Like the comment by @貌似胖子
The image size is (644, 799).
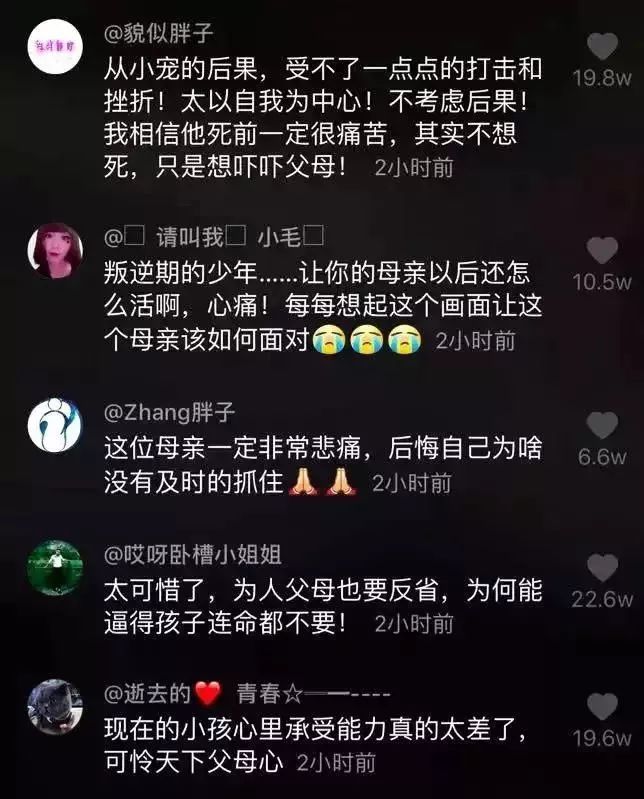point(602,47)
